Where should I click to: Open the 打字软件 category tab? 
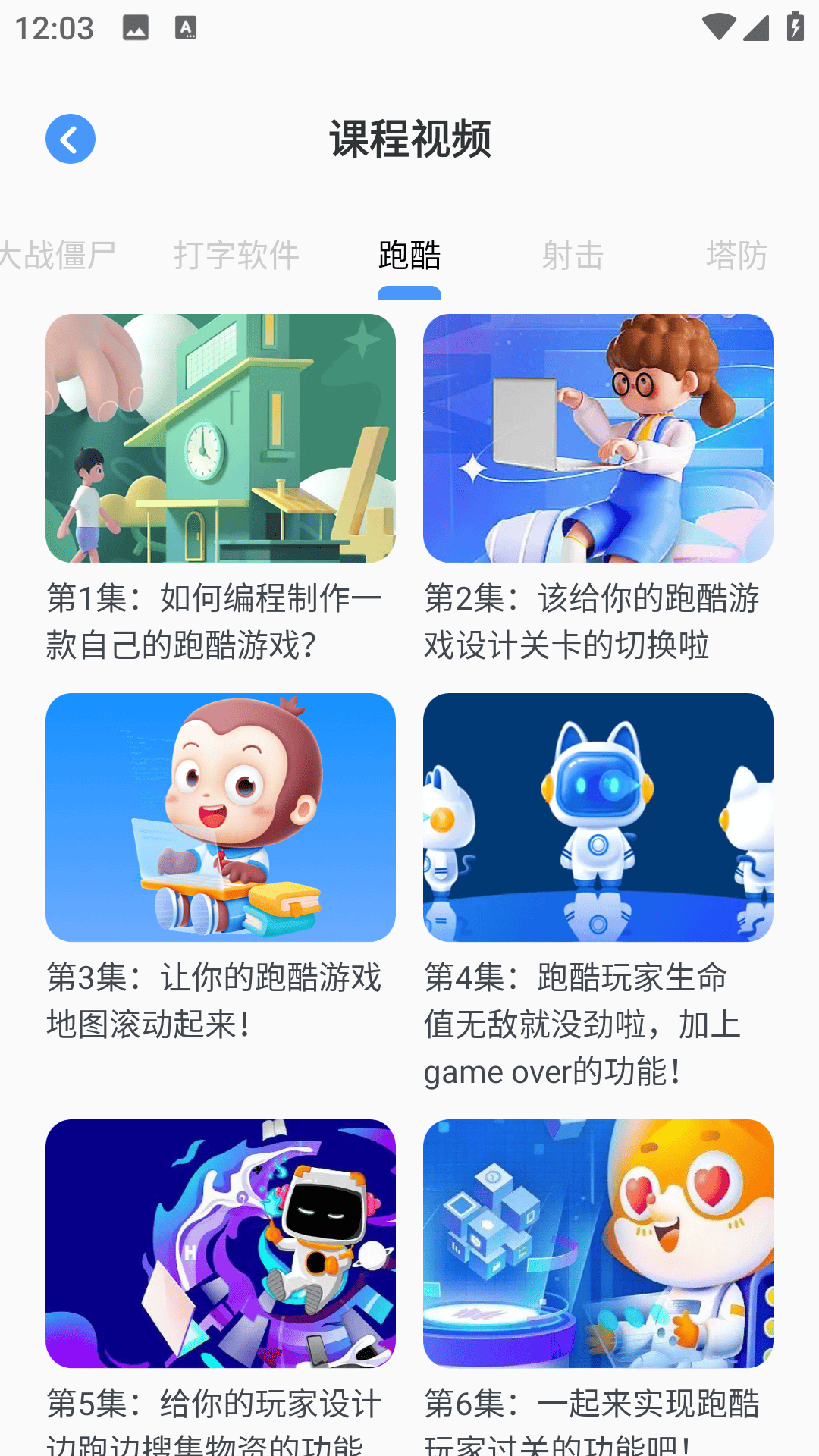236,256
